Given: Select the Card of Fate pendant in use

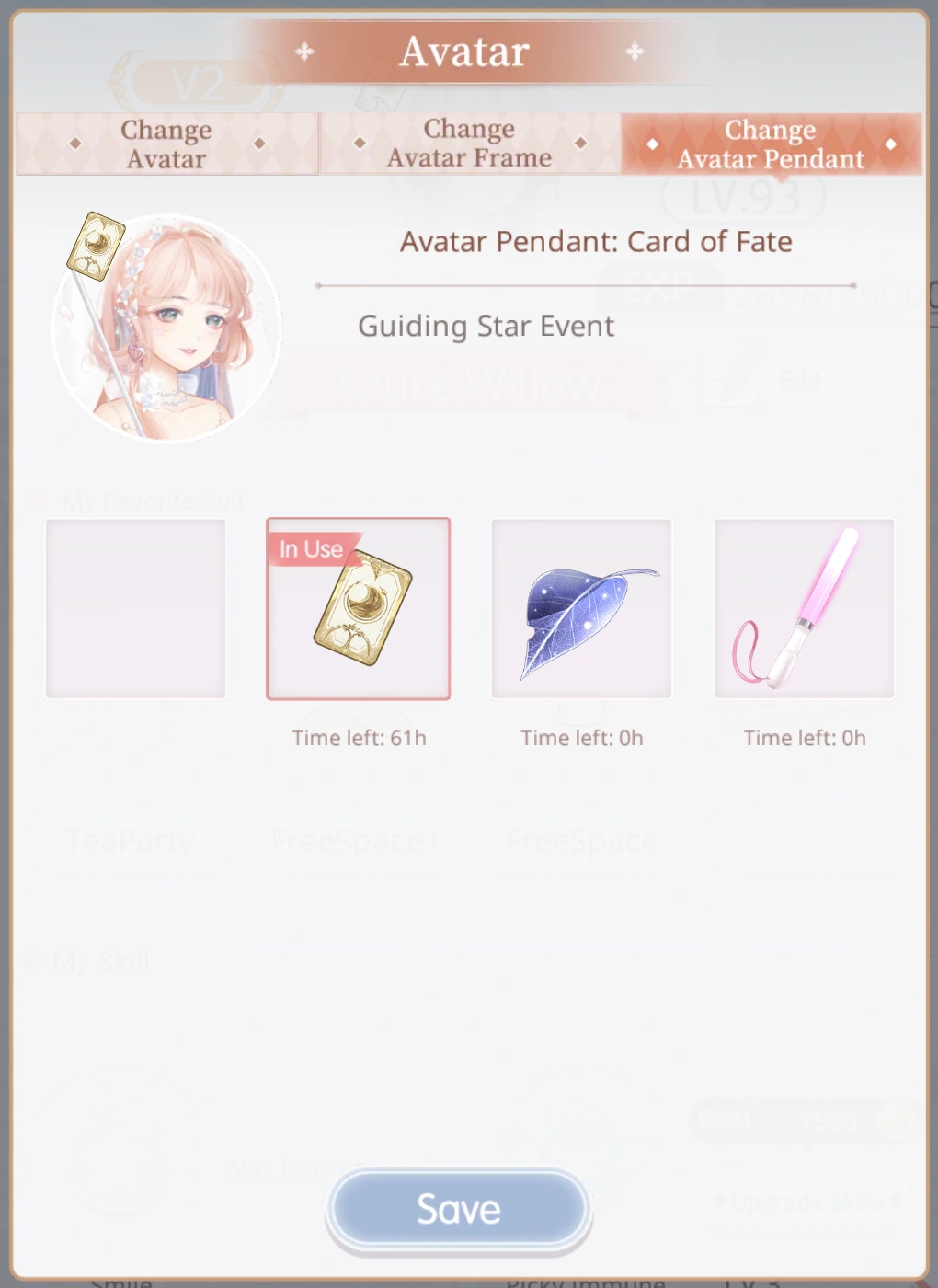Looking at the screenshot, I should pyautogui.click(x=359, y=609).
